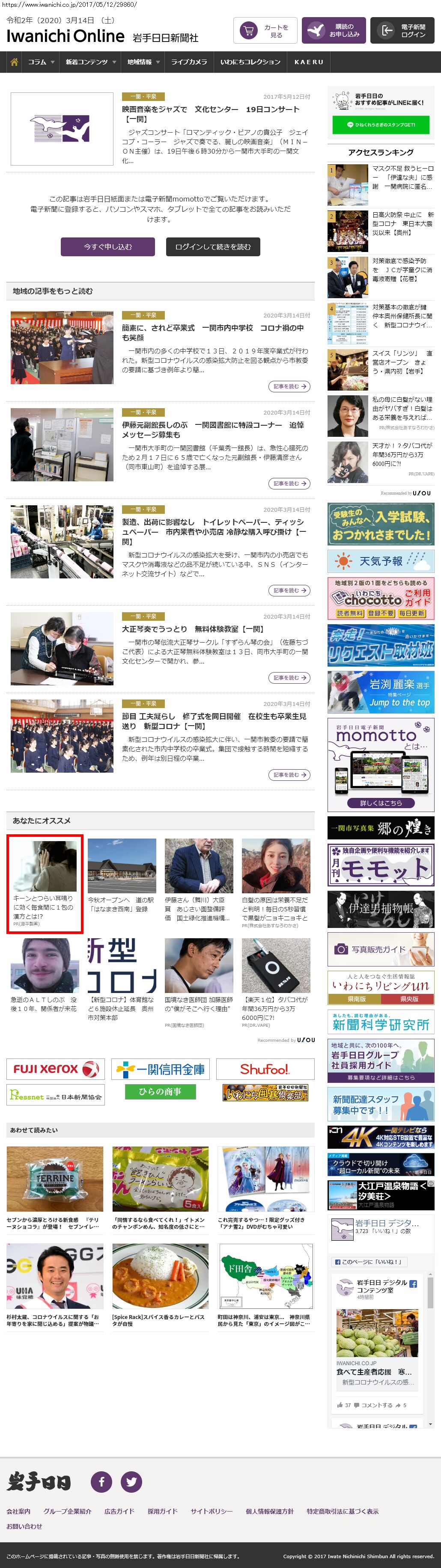Open the 採用ガイド footer link
The height and width of the screenshot is (1568, 441).
coord(162,1511)
